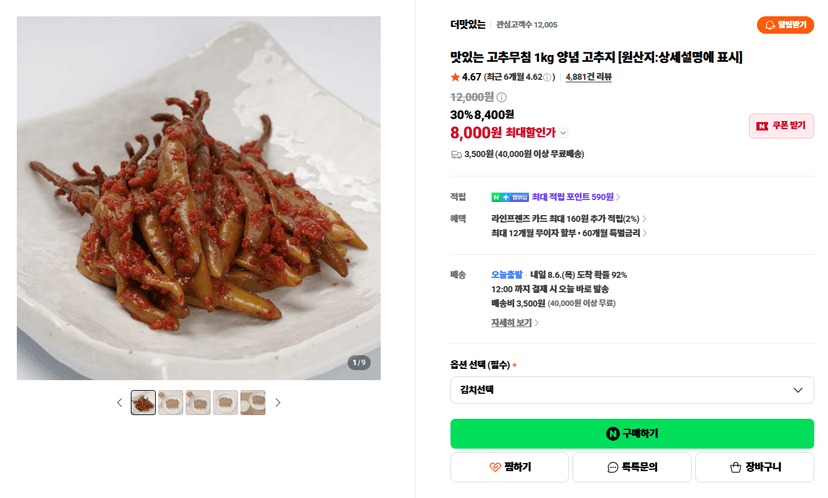Show info about the original 12,000원 price

tap(502, 97)
